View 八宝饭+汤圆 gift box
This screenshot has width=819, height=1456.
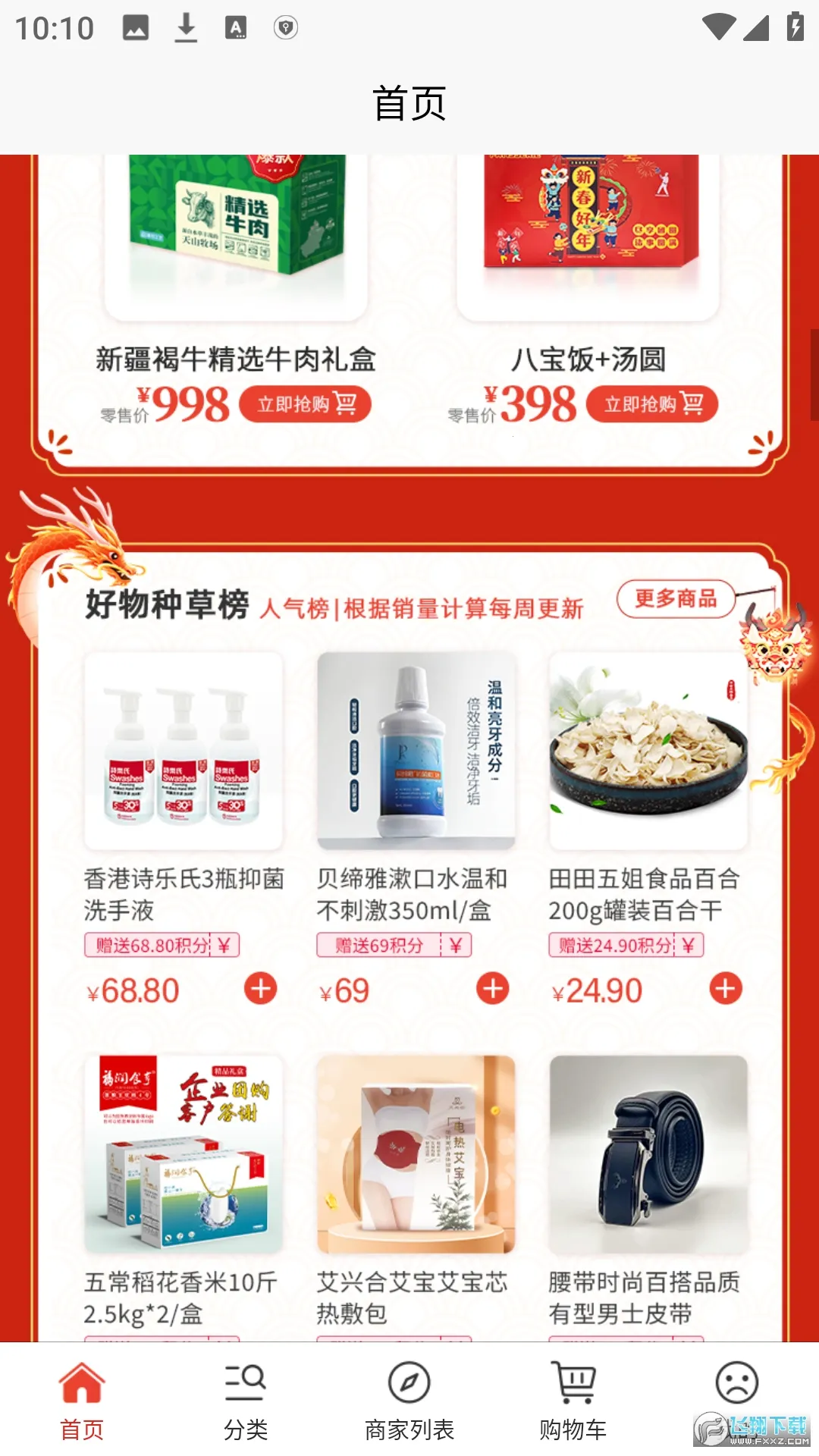pyautogui.click(x=588, y=235)
